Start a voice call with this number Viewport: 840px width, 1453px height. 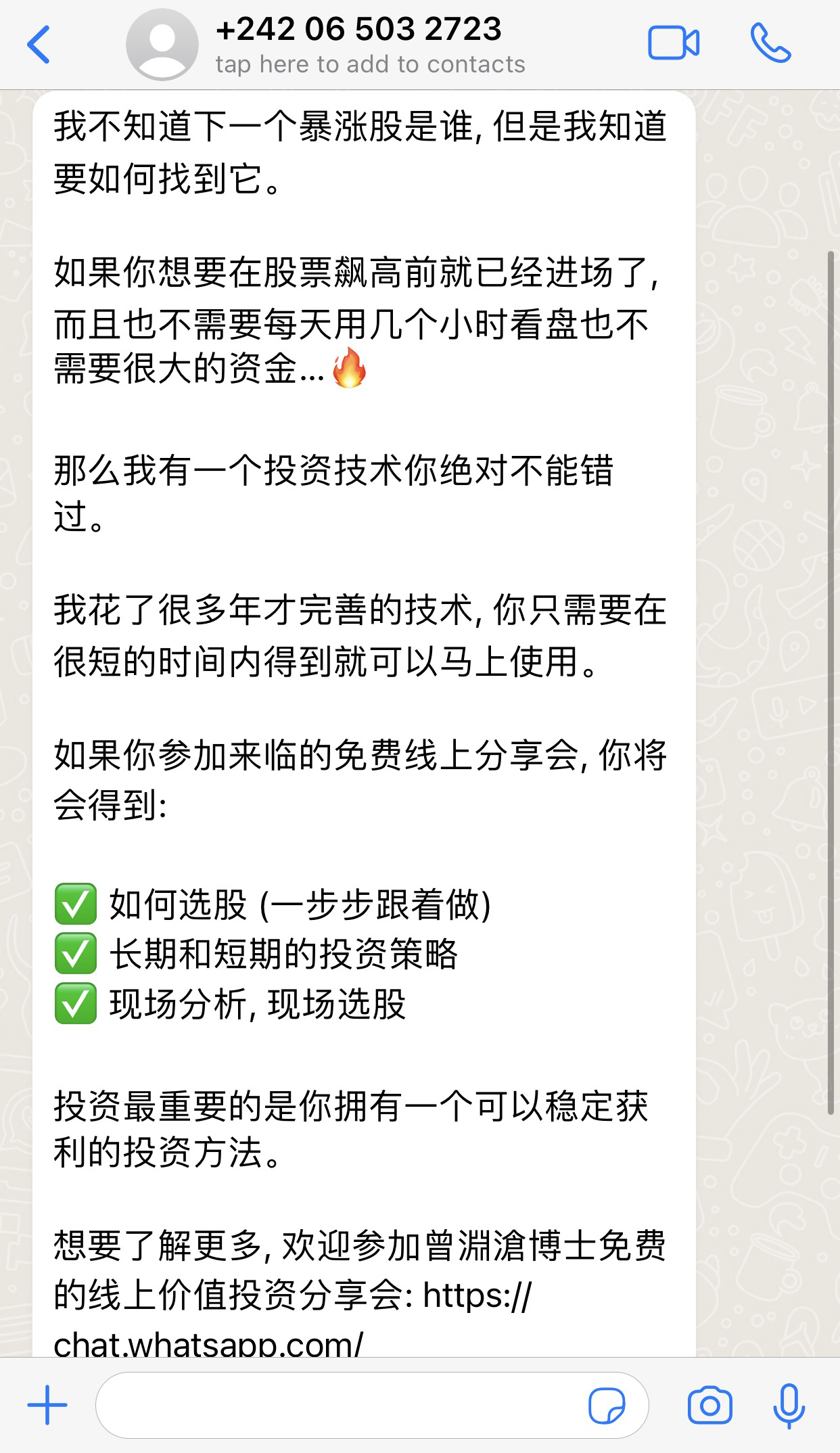[770, 43]
